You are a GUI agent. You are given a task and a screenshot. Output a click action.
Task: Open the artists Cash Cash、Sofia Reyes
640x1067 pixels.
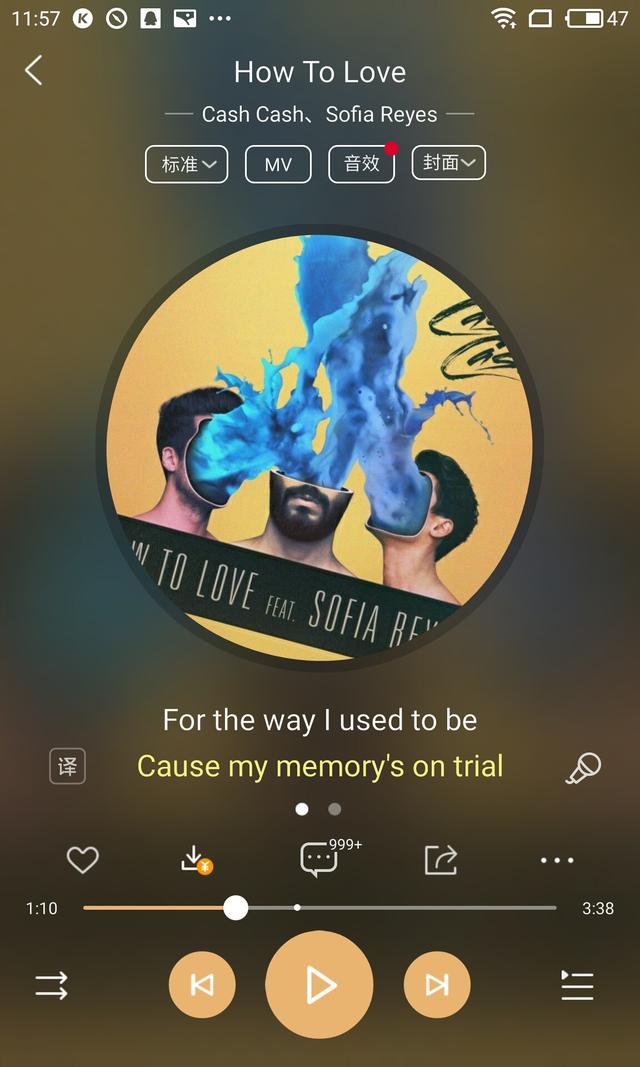click(x=320, y=114)
